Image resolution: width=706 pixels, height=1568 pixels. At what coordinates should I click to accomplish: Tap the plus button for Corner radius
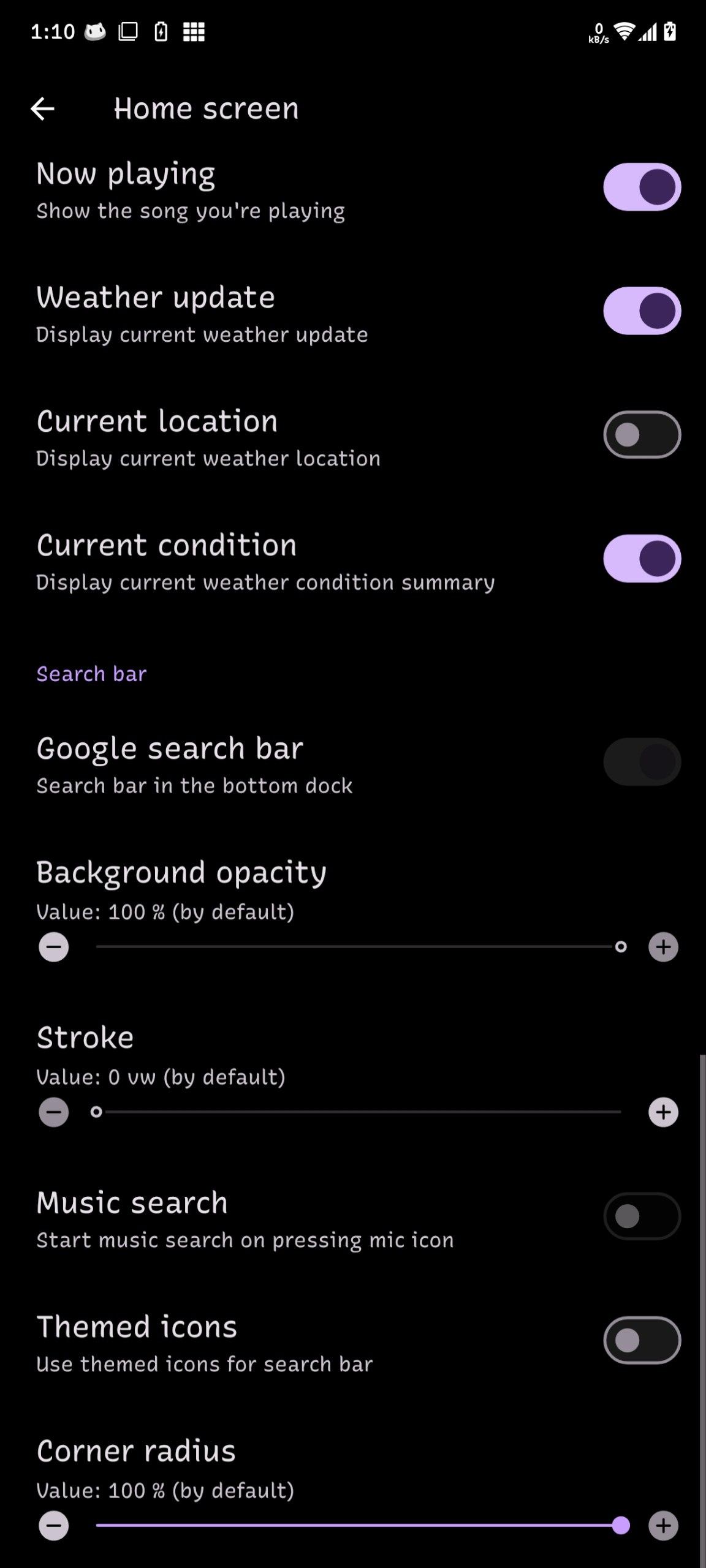[x=663, y=1525]
